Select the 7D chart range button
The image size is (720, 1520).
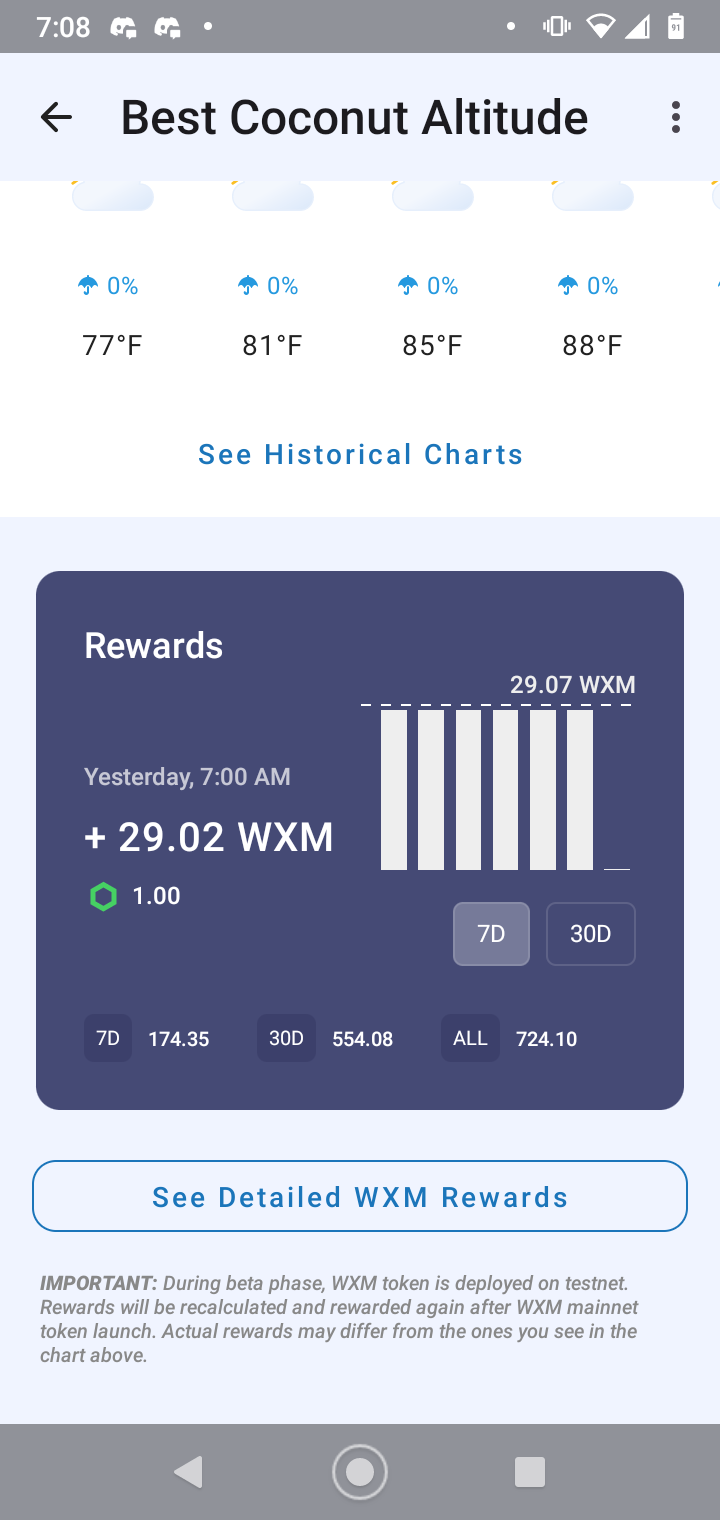(491, 934)
